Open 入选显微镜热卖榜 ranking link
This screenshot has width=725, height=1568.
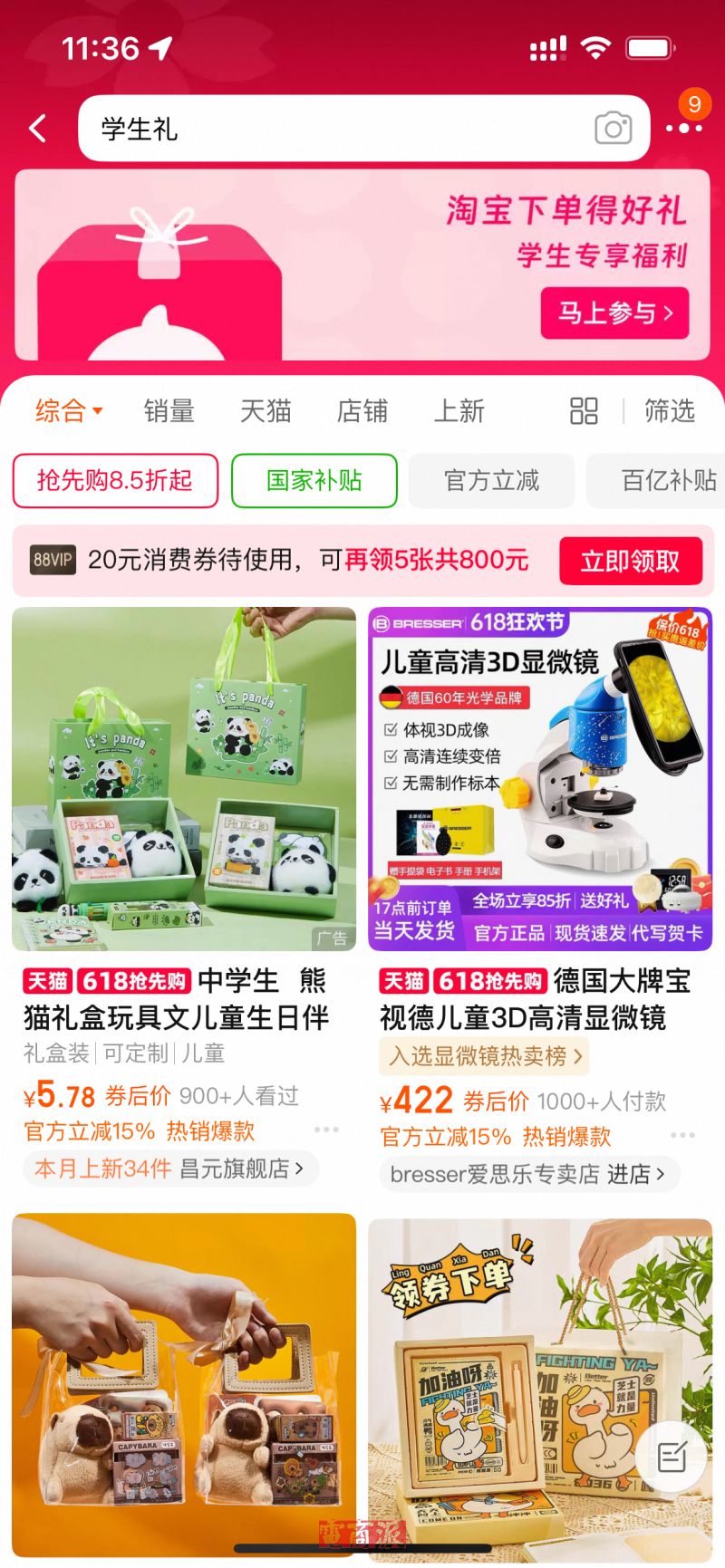coord(485,1056)
